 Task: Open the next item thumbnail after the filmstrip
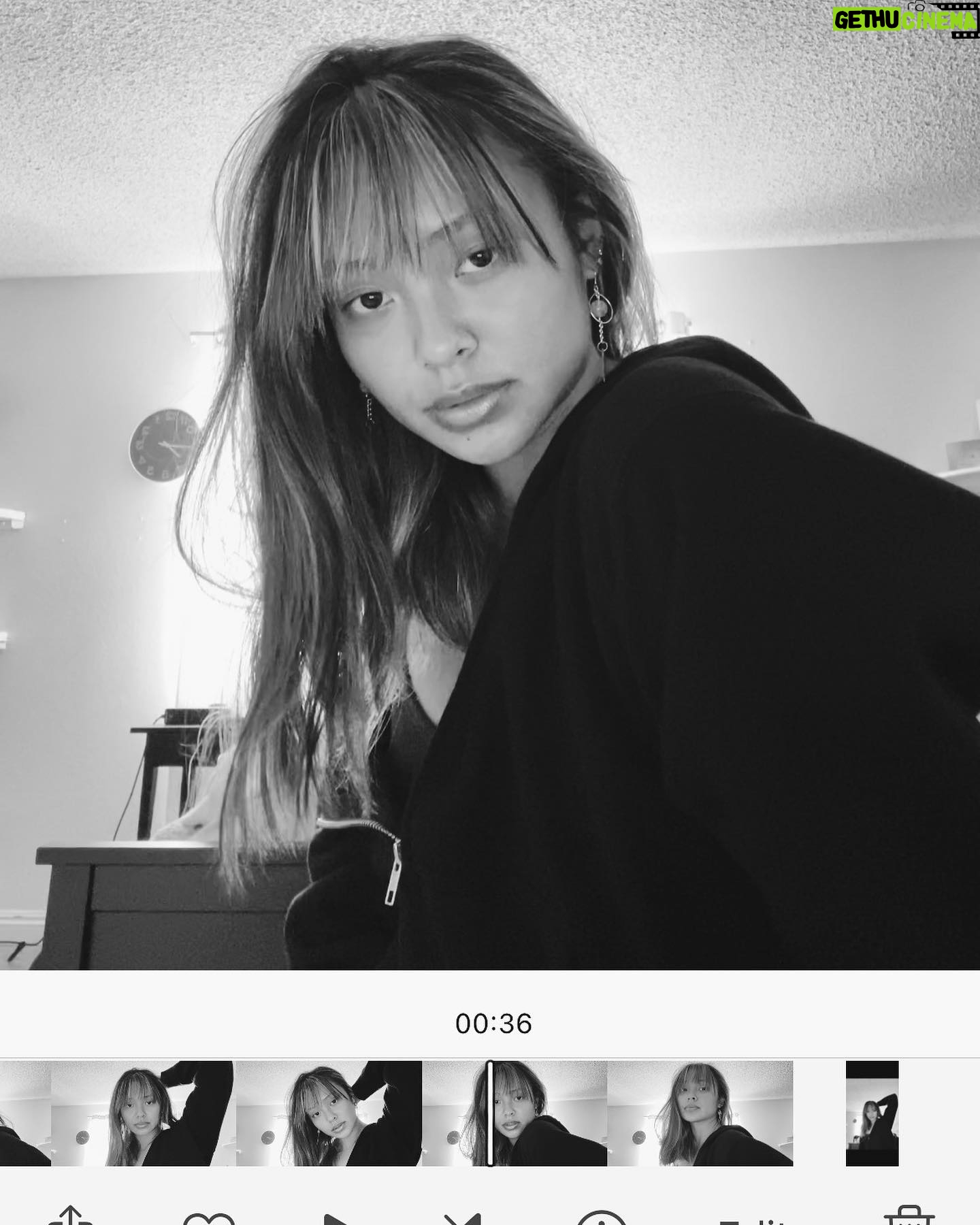coord(872,1113)
